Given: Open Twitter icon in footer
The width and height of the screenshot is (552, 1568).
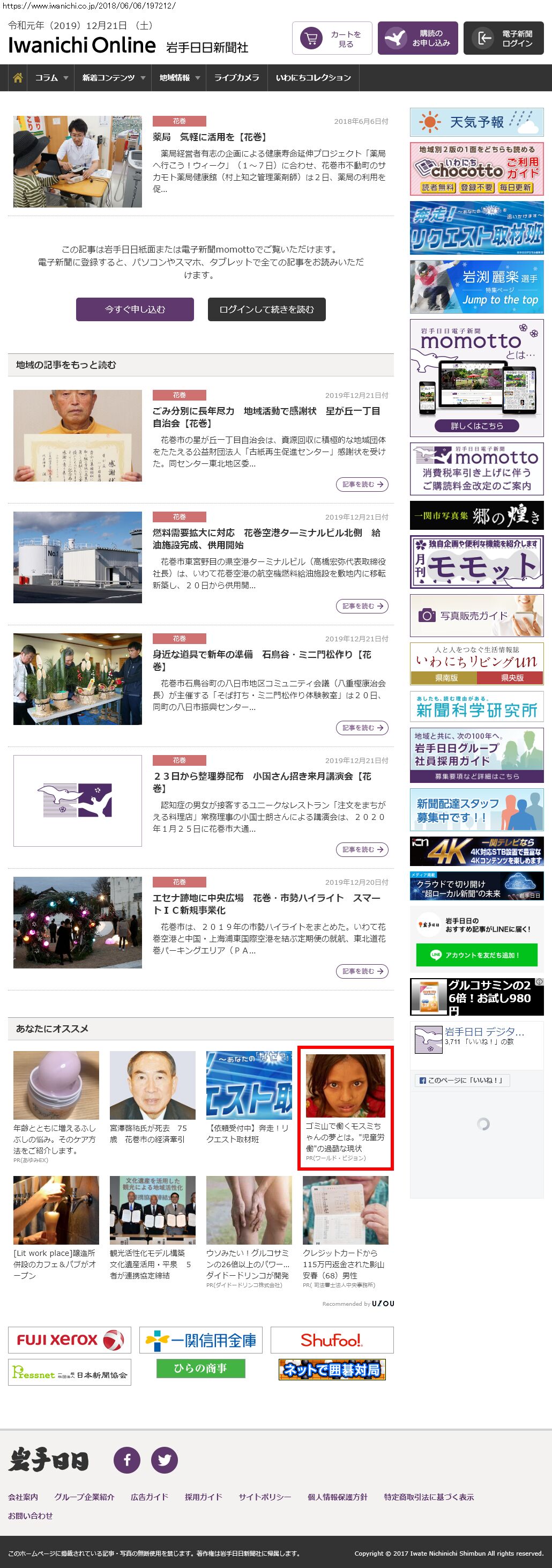Looking at the screenshot, I should tap(165, 1460).
